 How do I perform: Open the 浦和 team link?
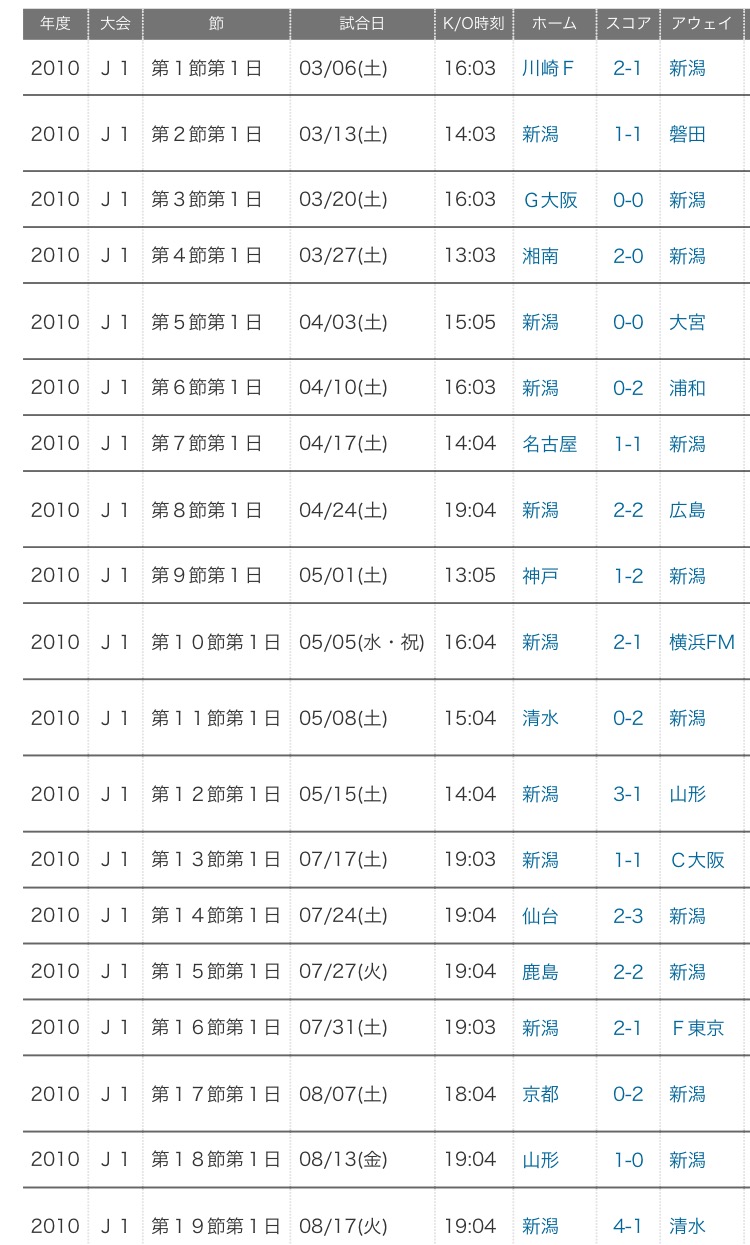[x=687, y=388]
